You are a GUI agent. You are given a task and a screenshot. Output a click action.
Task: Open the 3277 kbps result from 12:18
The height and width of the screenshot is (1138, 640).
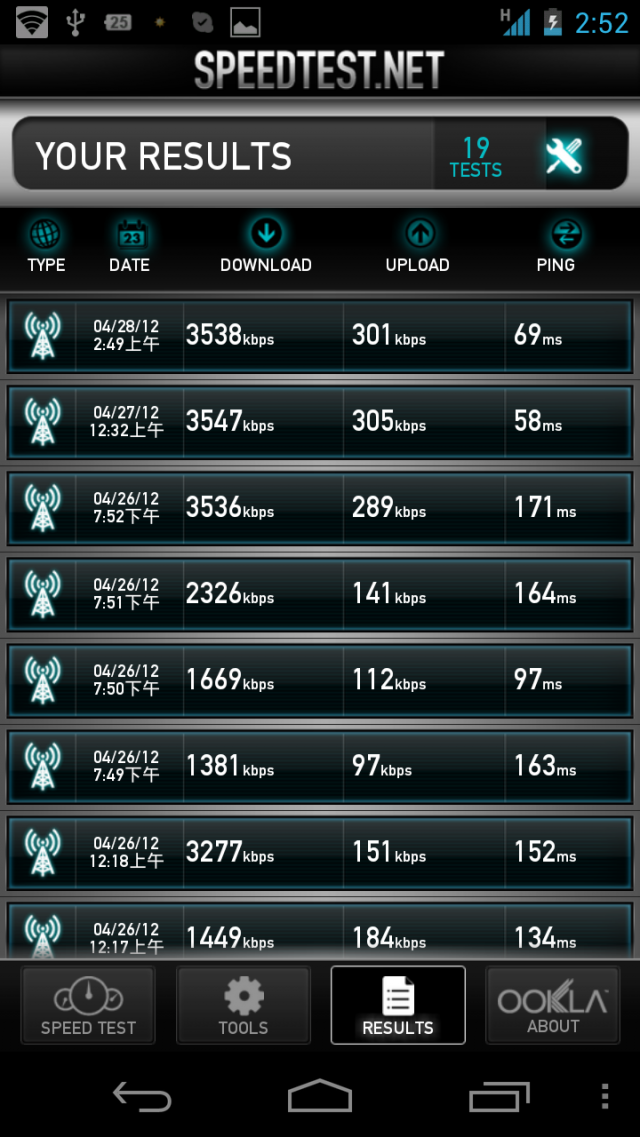320,852
